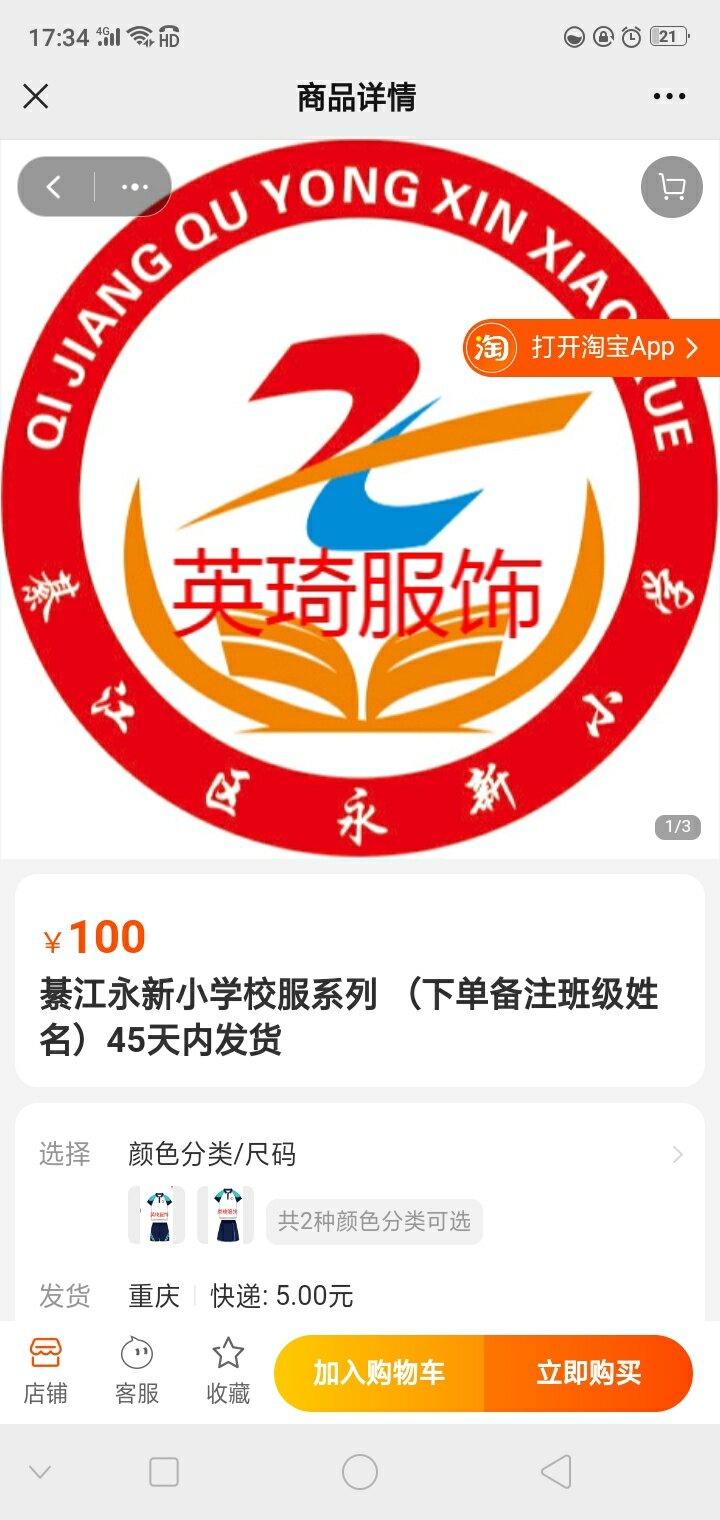Tap 立即购买 to buy now
This screenshot has height=1520, width=720.
click(x=588, y=1373)
